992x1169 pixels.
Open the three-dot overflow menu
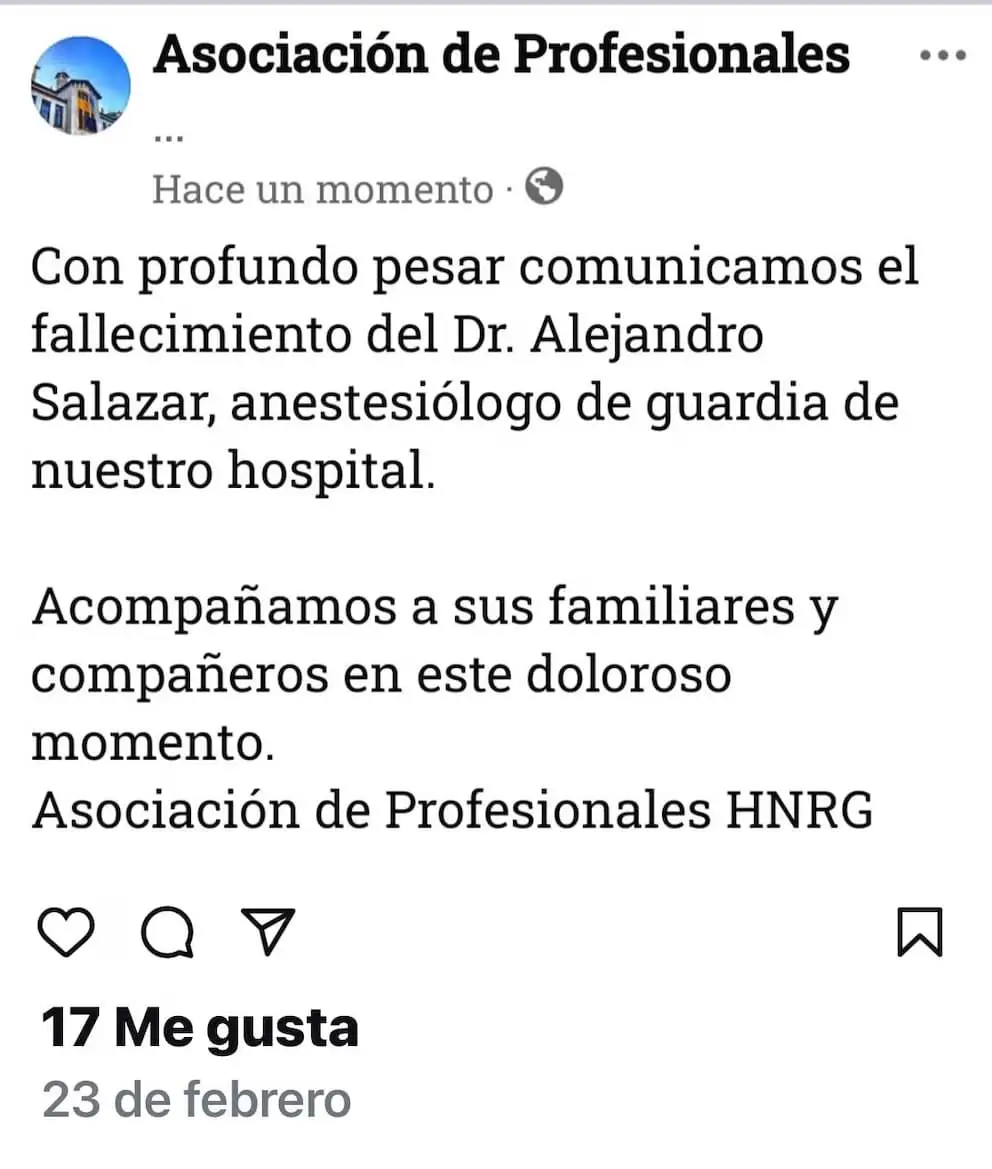click(x=942, y=57)
